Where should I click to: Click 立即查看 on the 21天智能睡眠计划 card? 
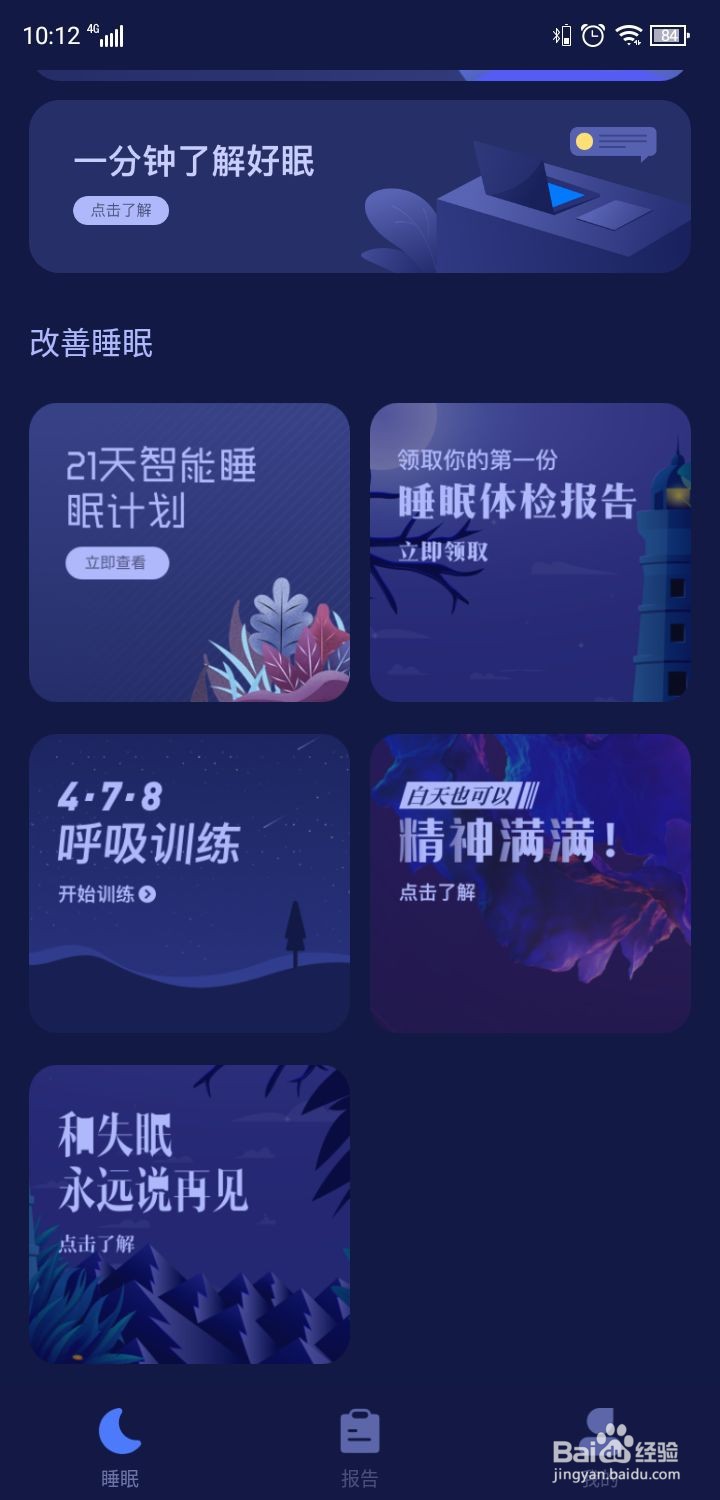[117, 562]
